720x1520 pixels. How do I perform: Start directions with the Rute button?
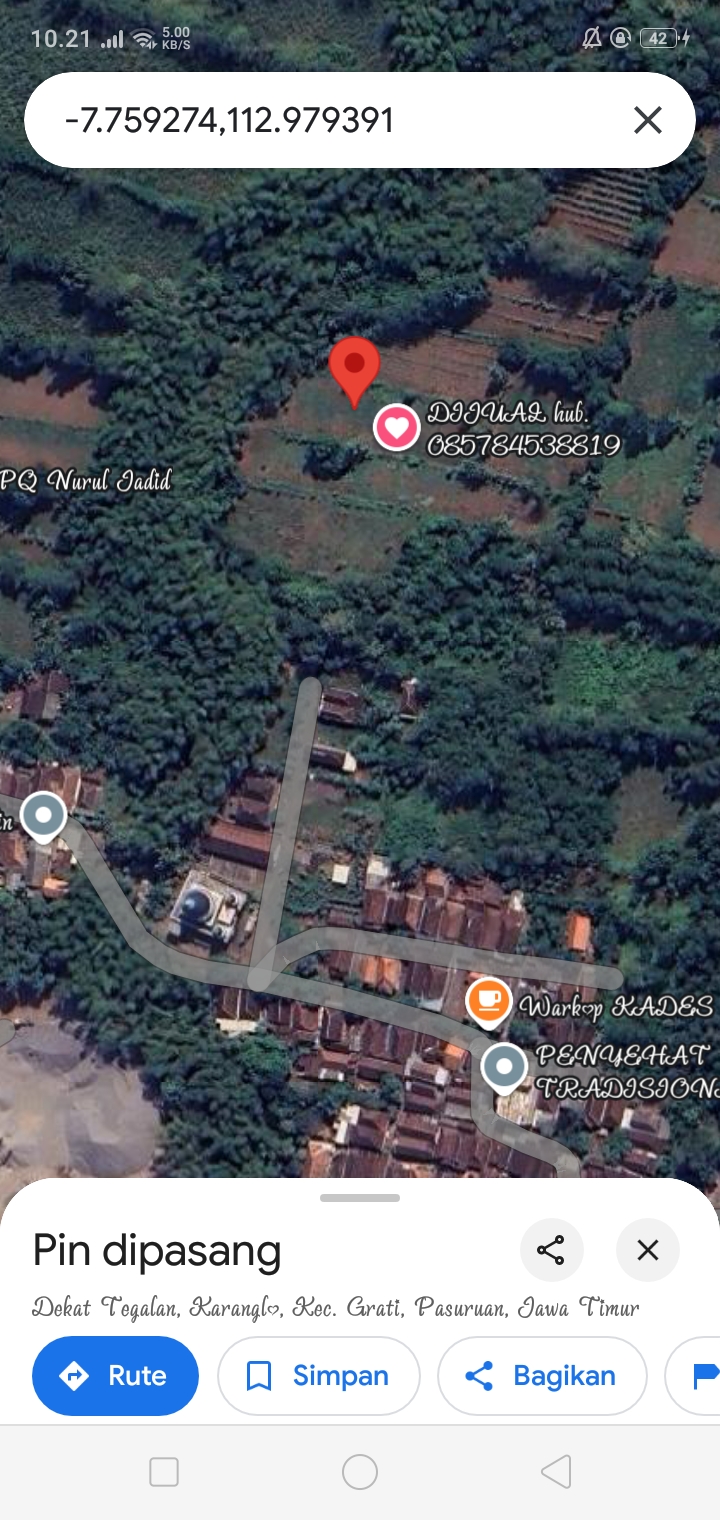point(115,1376)
